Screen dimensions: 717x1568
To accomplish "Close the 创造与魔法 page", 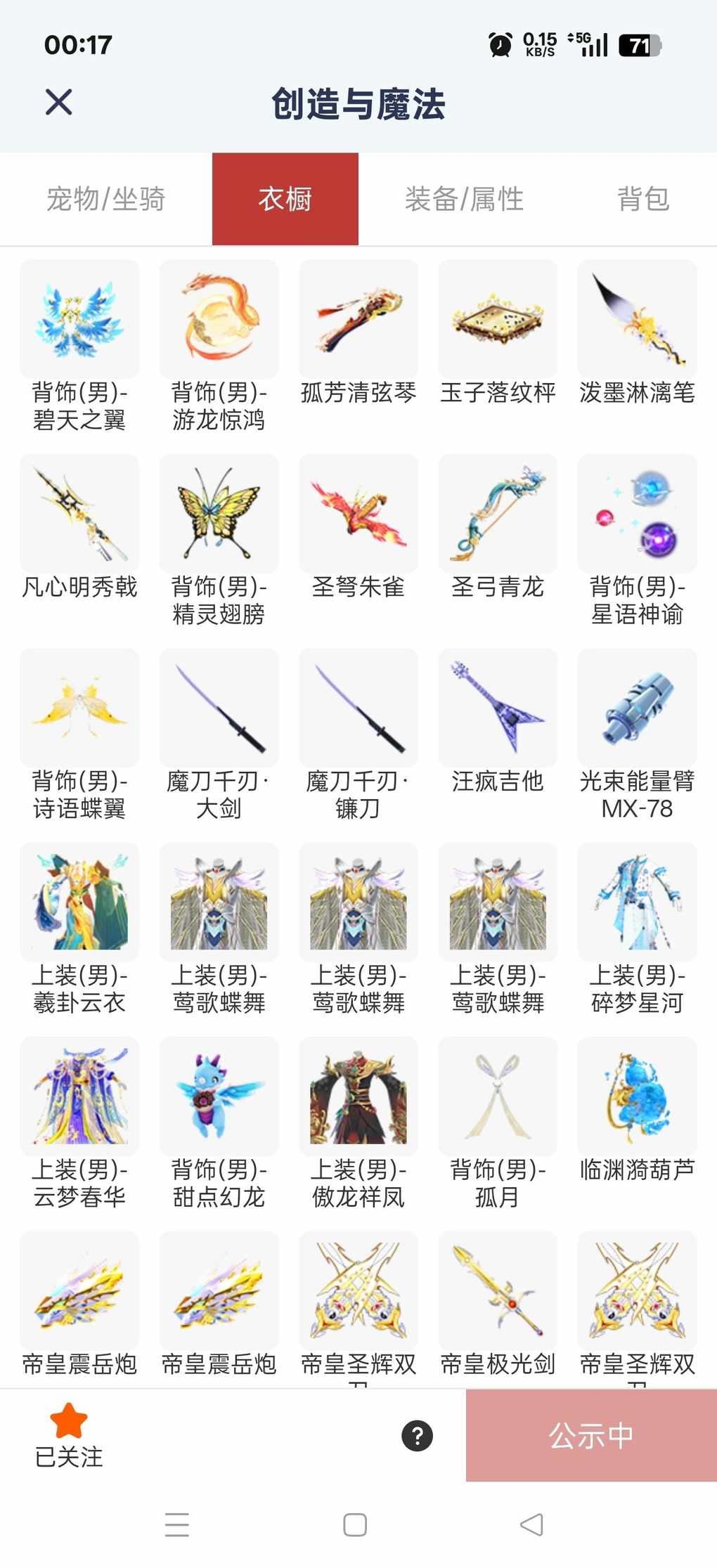I will tap(59, 103).
